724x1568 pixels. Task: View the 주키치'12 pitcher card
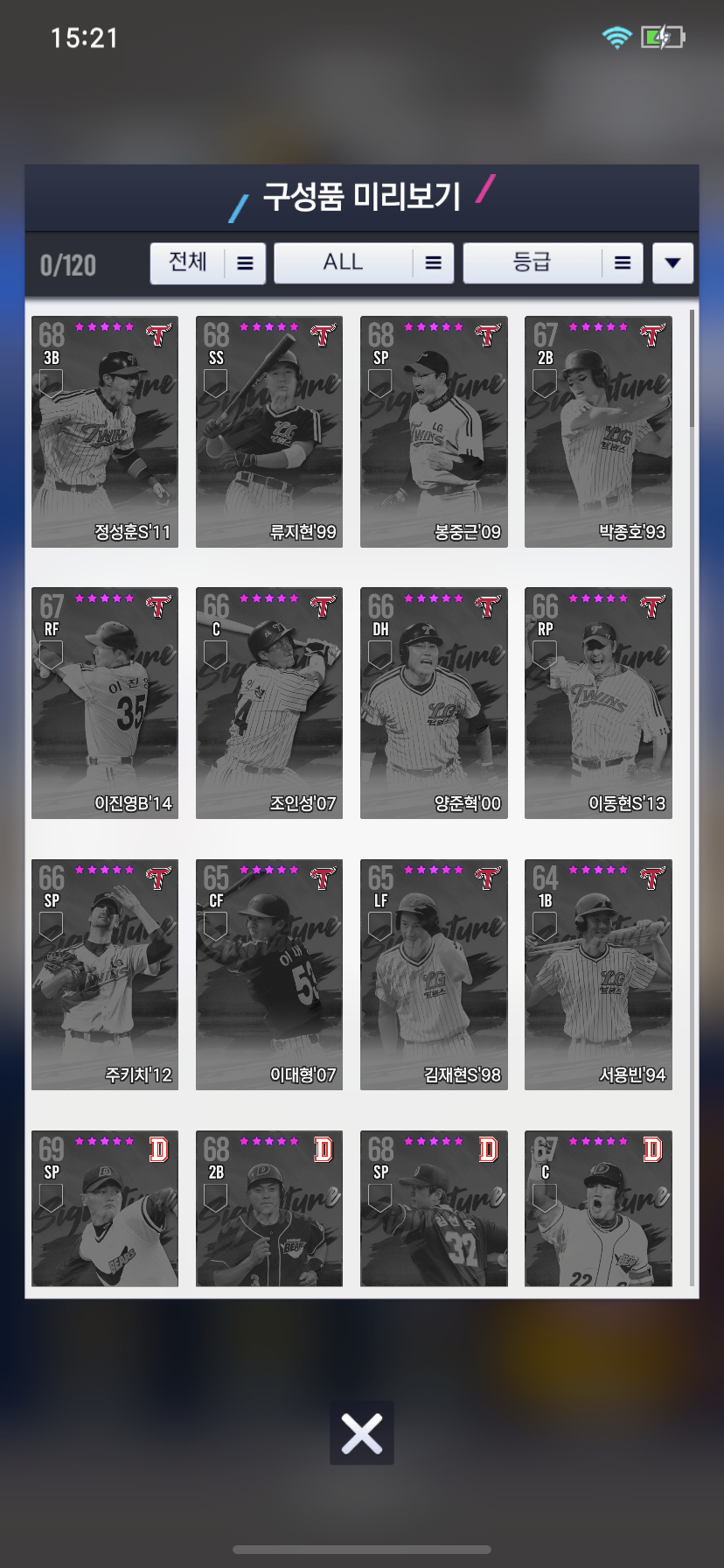click(x=105, y=975)
